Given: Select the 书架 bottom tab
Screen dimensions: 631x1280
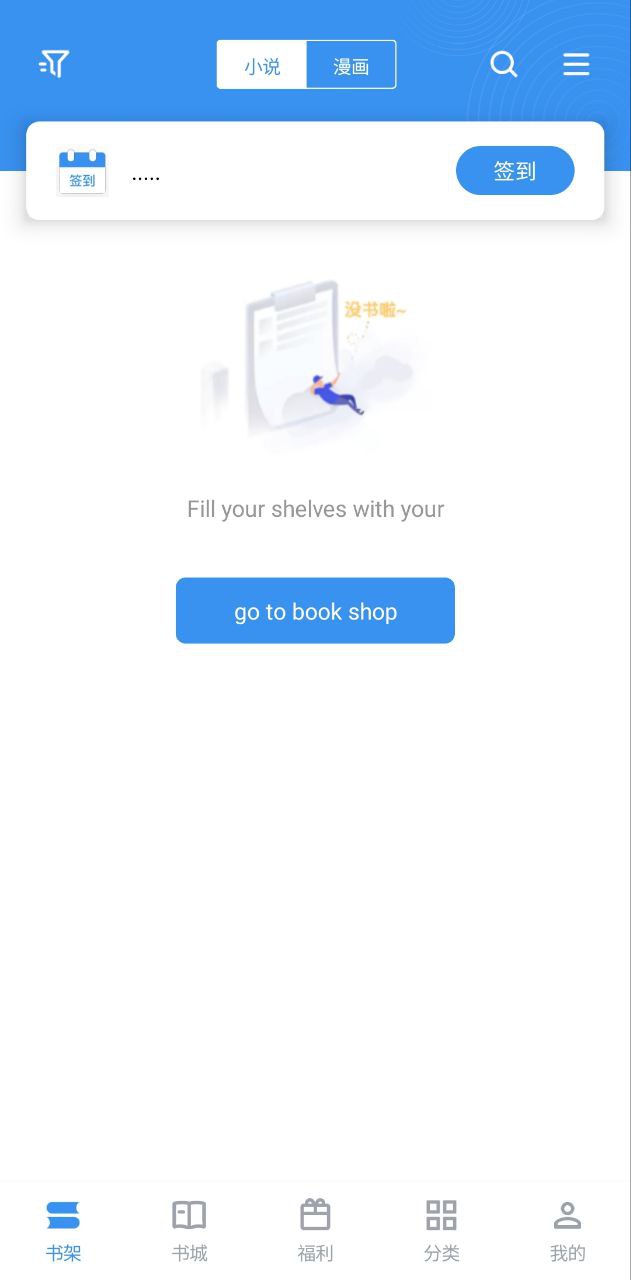Looking at the screenshot, I should pyautogui.click(x=63, y=1231).
